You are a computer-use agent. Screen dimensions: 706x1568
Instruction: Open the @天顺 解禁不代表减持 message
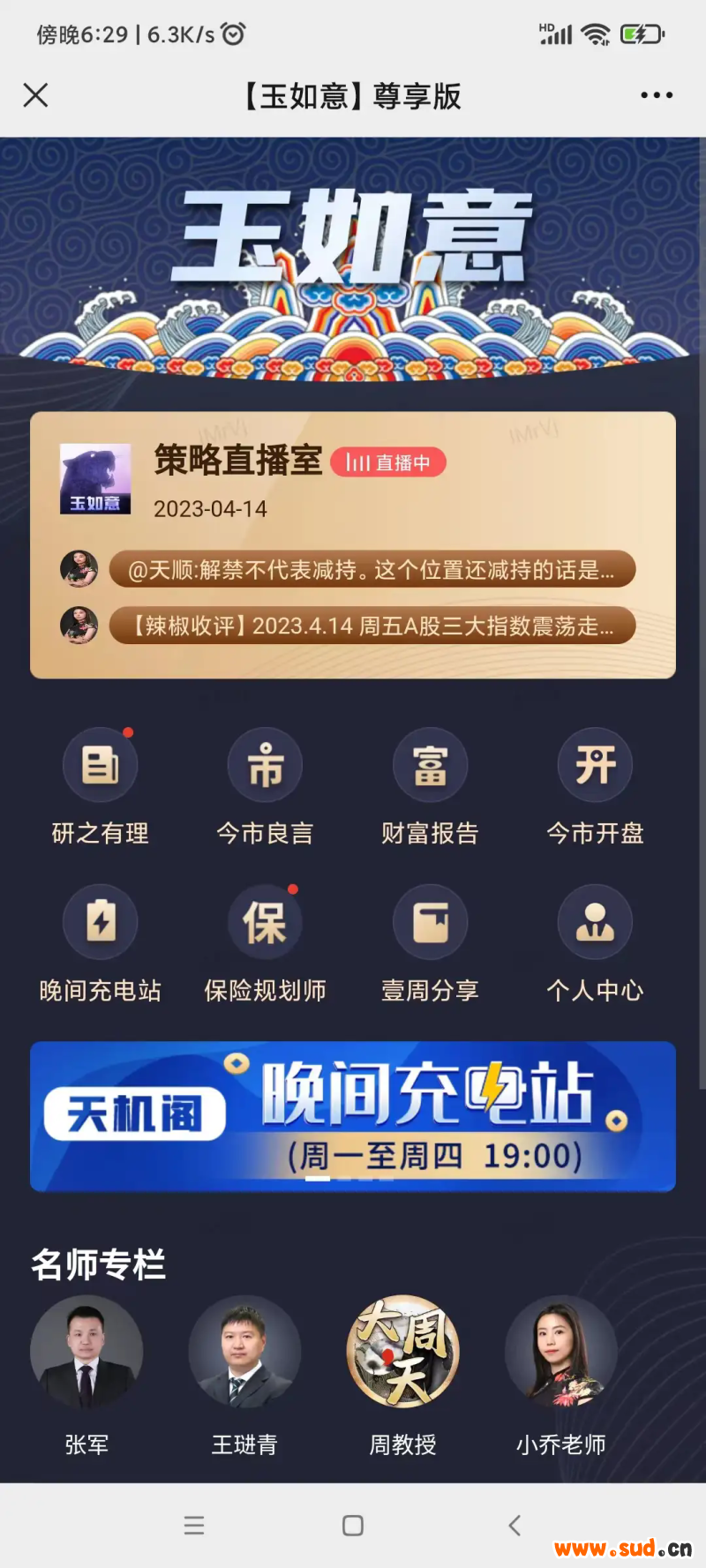(x=372, y=570)
